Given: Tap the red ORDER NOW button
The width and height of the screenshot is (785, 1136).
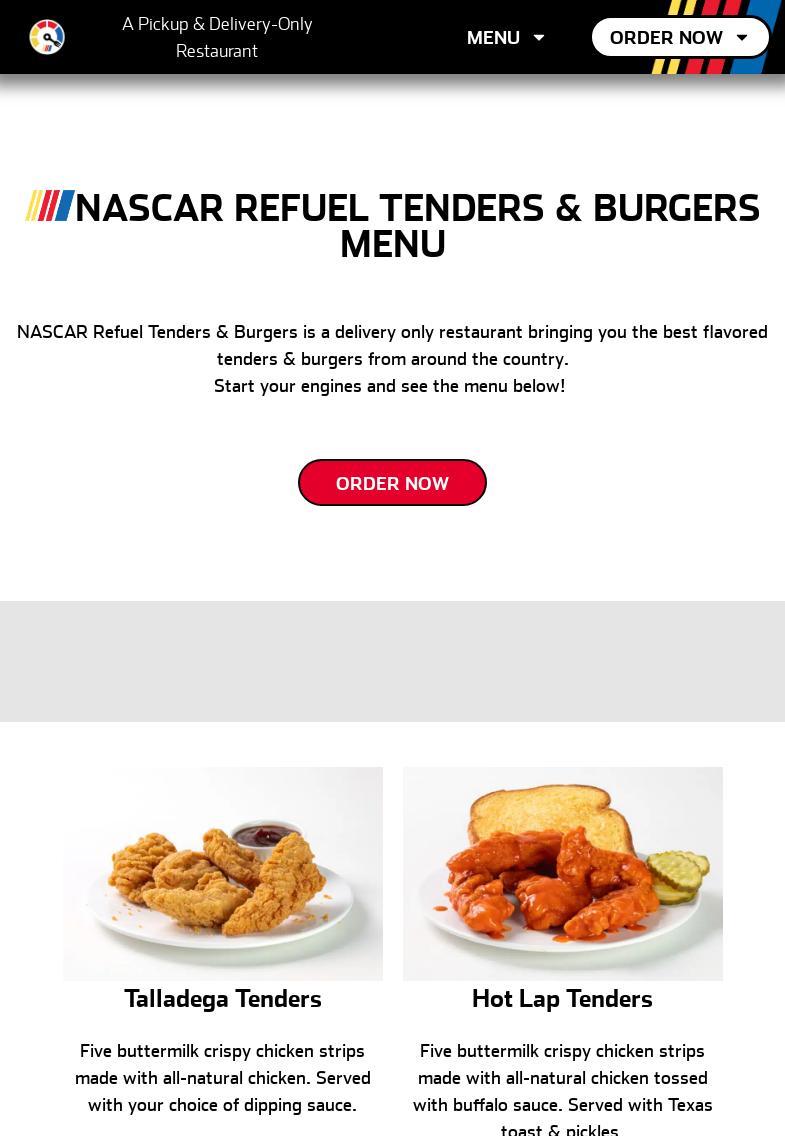Looking at the screenshot, I should (x=392, y=483).
